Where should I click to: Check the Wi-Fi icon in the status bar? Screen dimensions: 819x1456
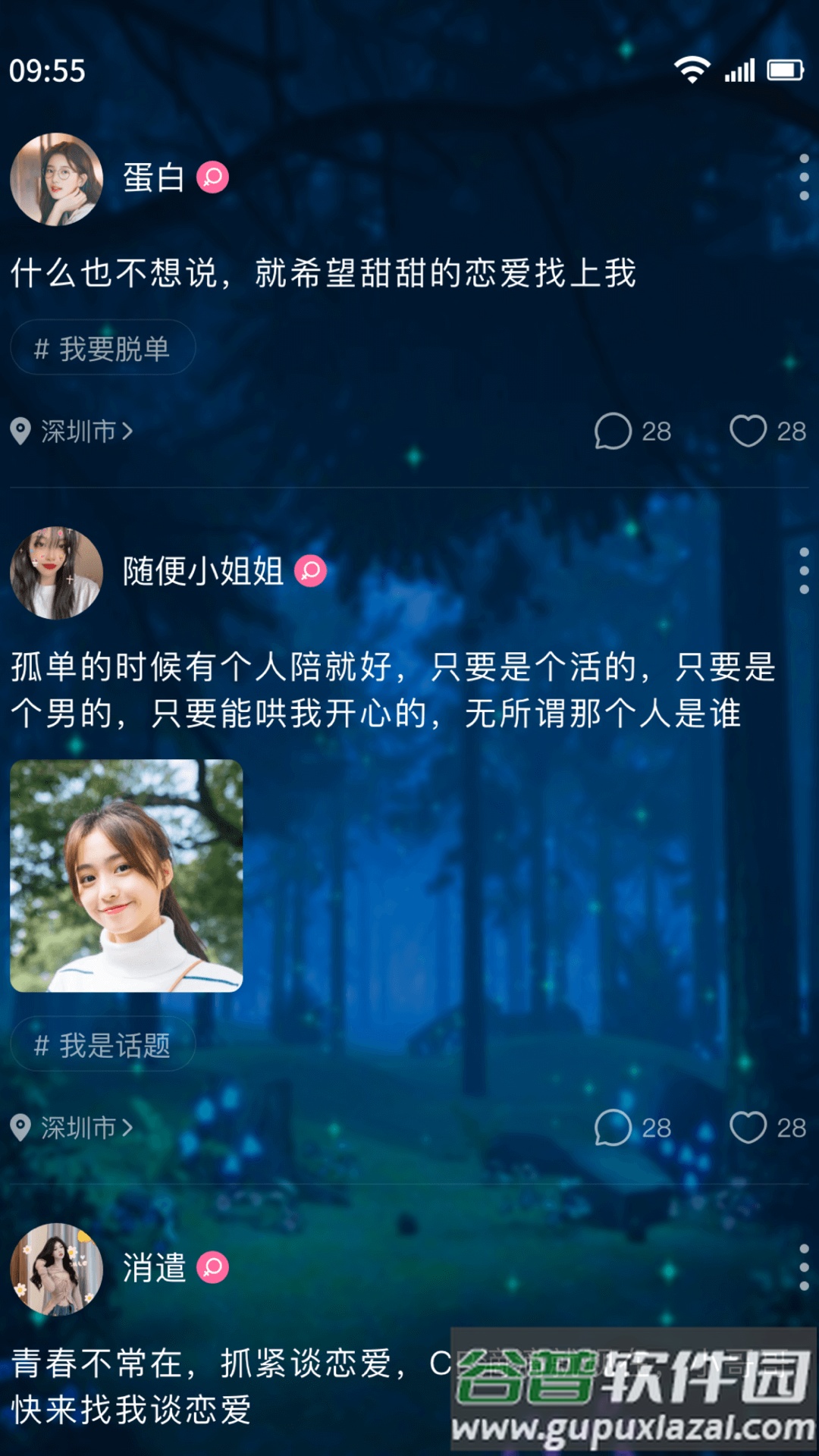point(692,70)
